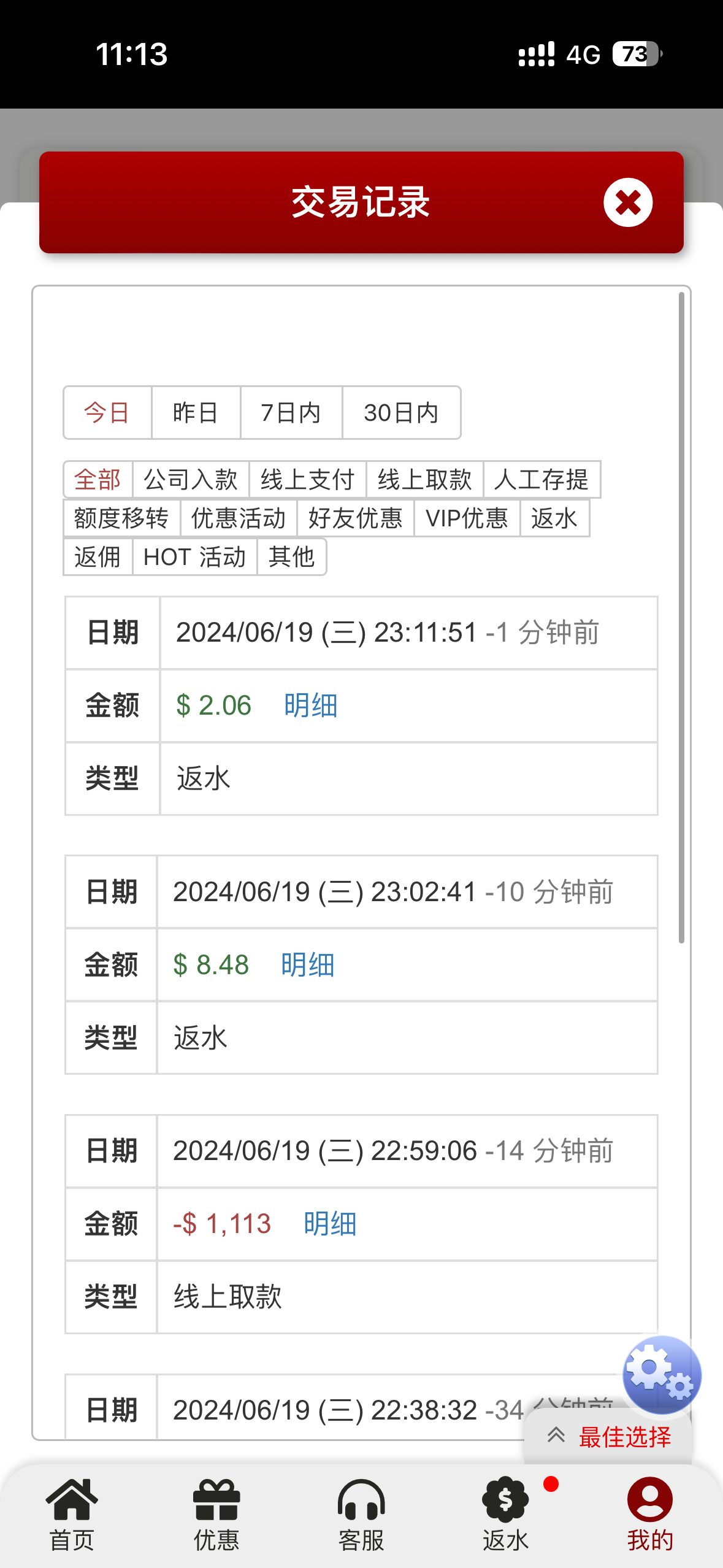
Task: Filter by 线上支付 transactions
Action: point(308,480)
